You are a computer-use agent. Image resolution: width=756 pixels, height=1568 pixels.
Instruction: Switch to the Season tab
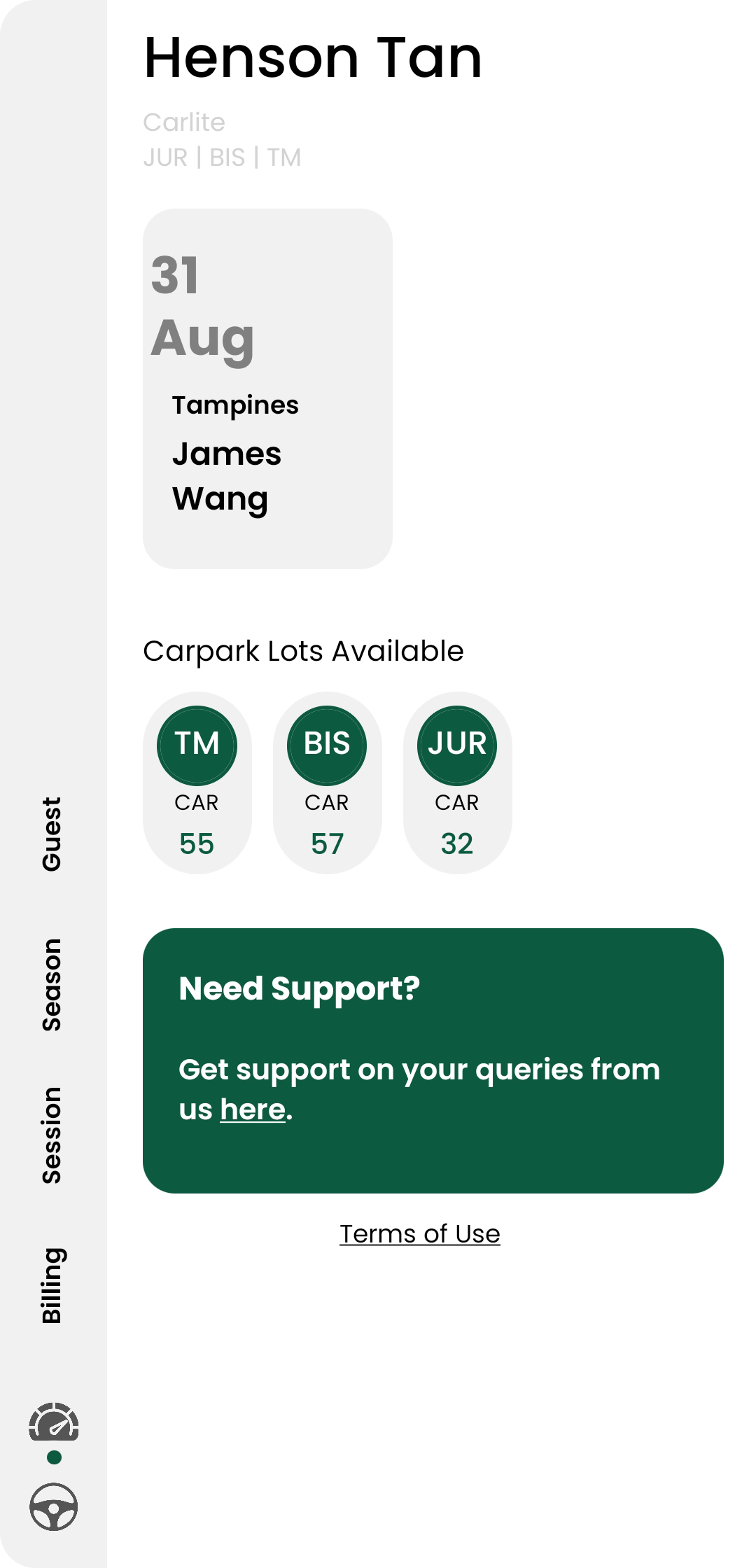[x=52, y=984]
